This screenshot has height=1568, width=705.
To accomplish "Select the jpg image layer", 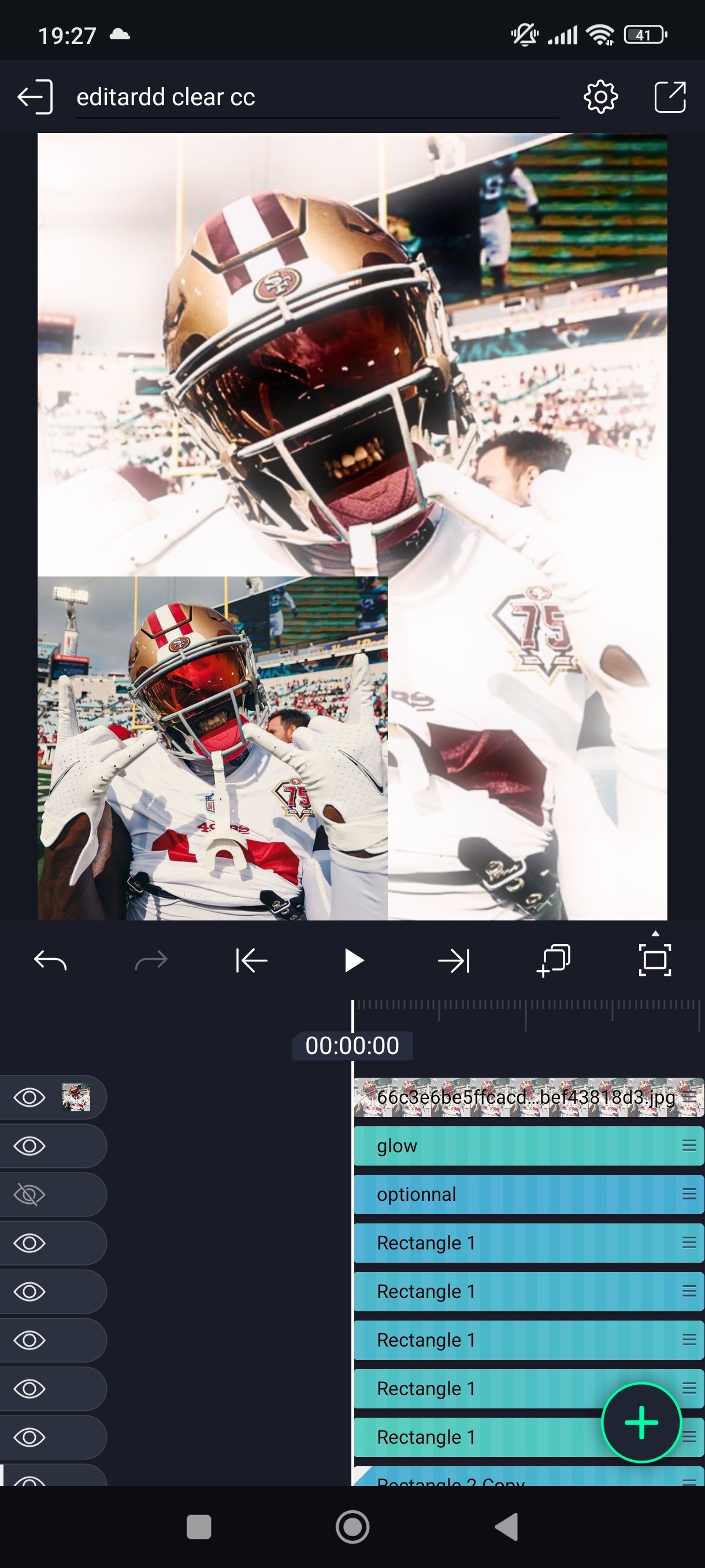I will [x=517, y=1097].
